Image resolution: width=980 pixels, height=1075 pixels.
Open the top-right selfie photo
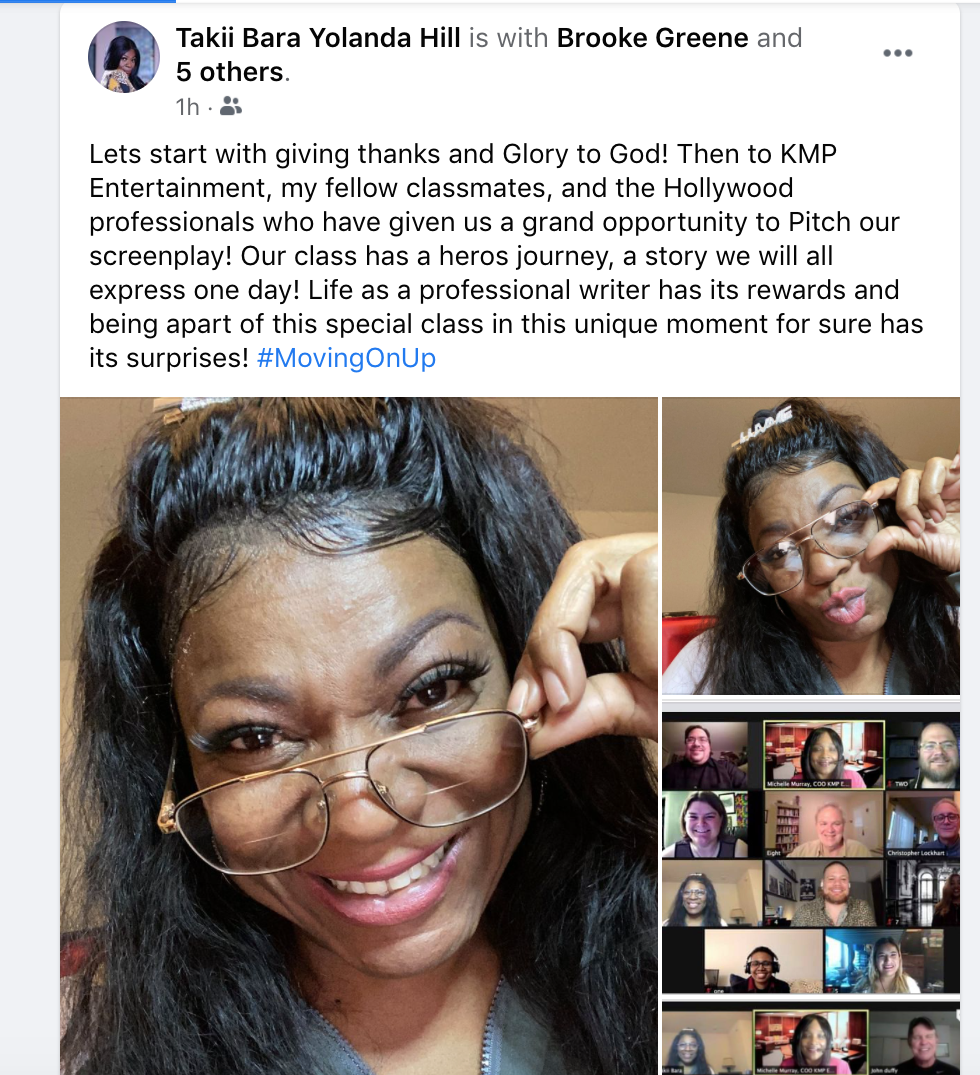coord(810,545)
